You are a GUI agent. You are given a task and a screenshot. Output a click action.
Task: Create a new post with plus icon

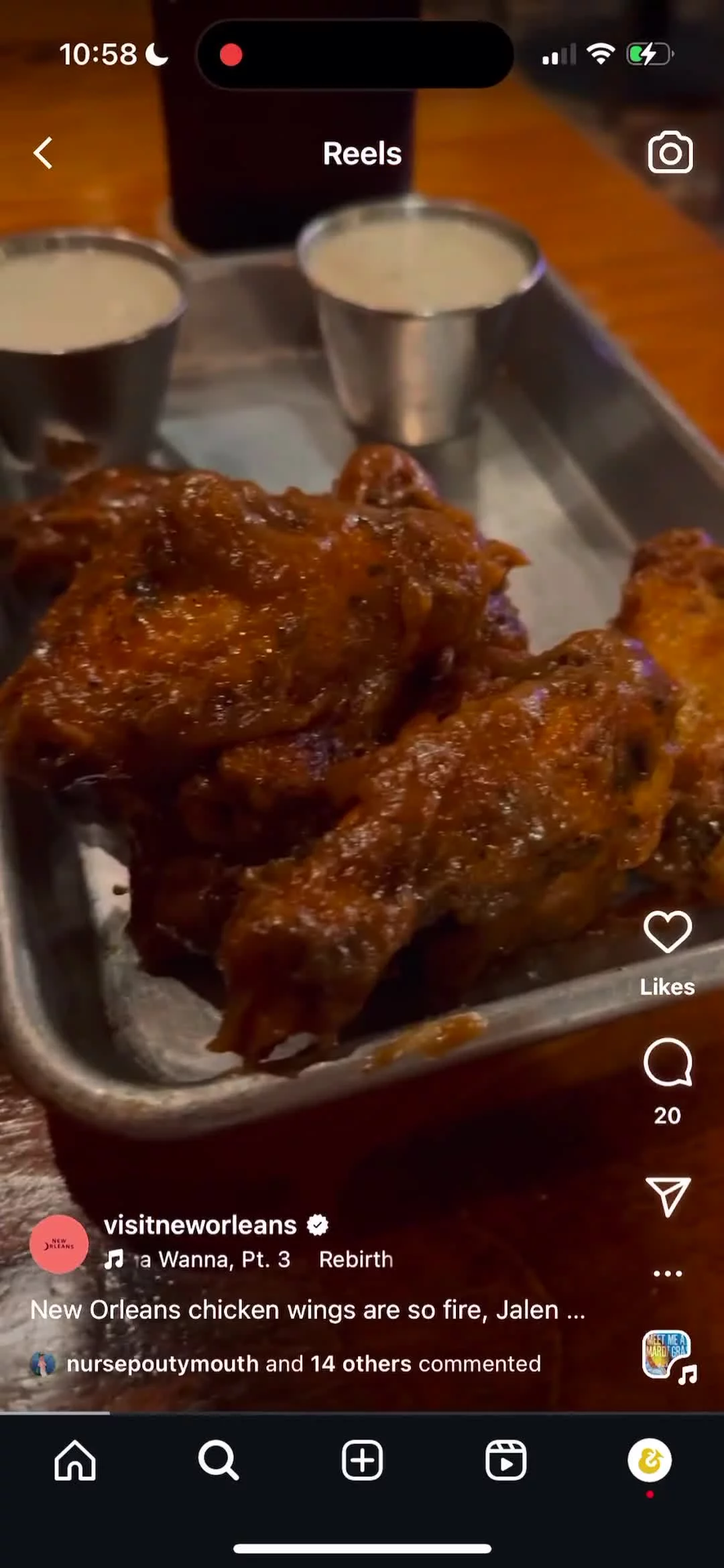point(362,1460)
